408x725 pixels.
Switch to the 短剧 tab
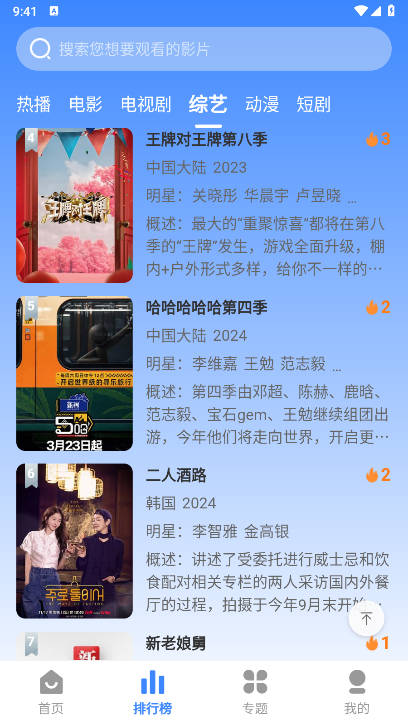[x=313, y=104]
